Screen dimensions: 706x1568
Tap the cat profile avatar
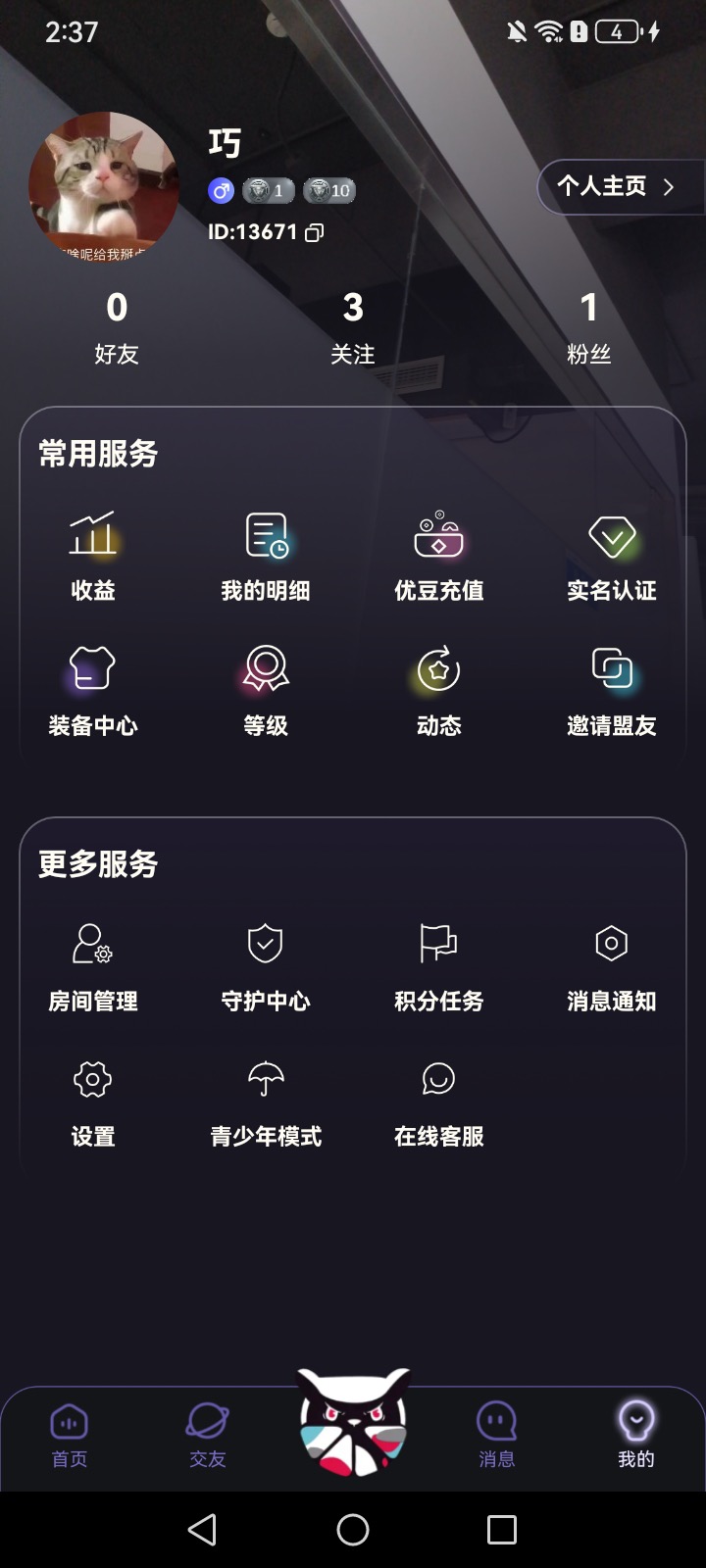(104, 188)
